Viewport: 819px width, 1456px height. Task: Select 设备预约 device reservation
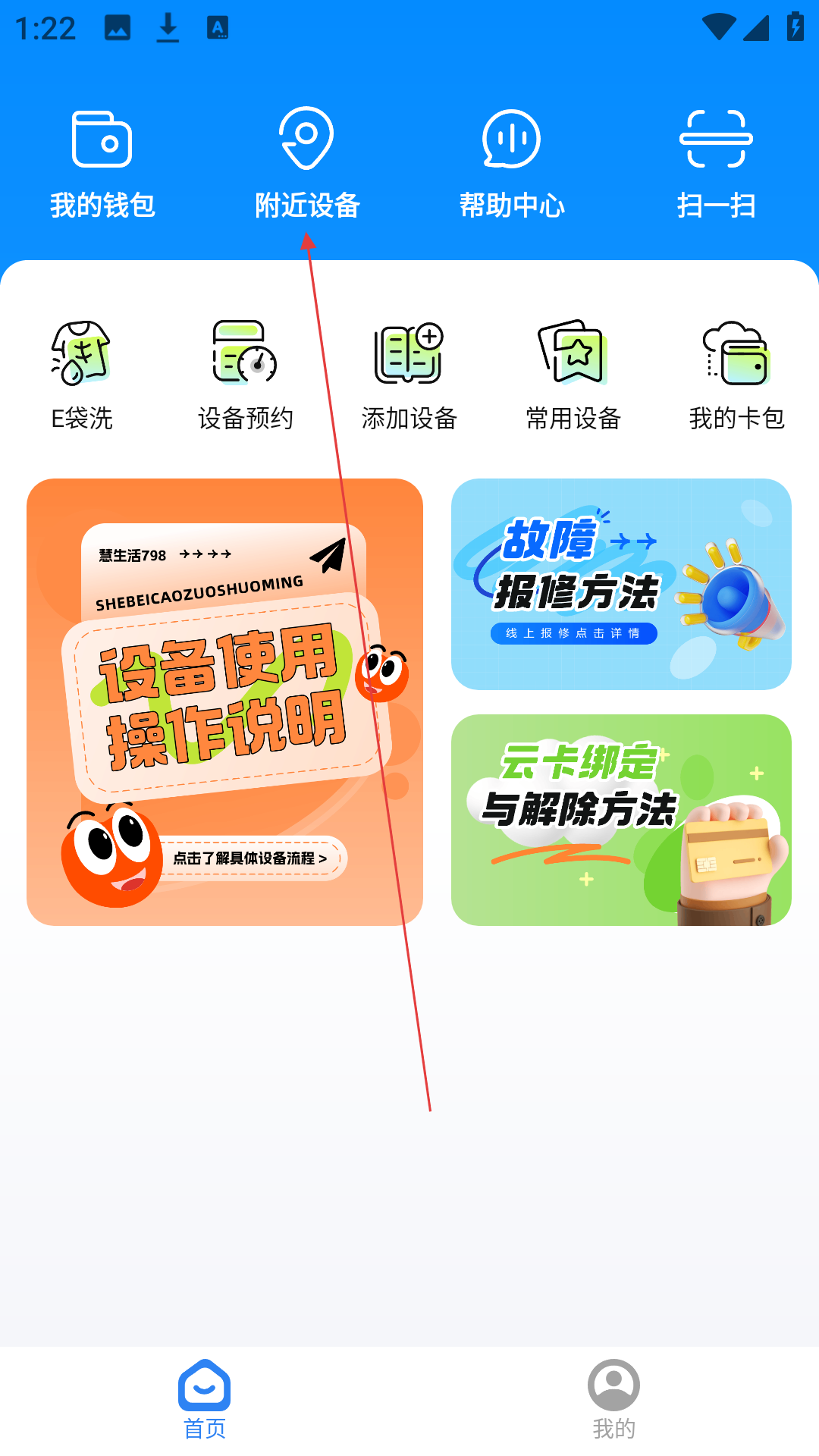coord(246,375)
